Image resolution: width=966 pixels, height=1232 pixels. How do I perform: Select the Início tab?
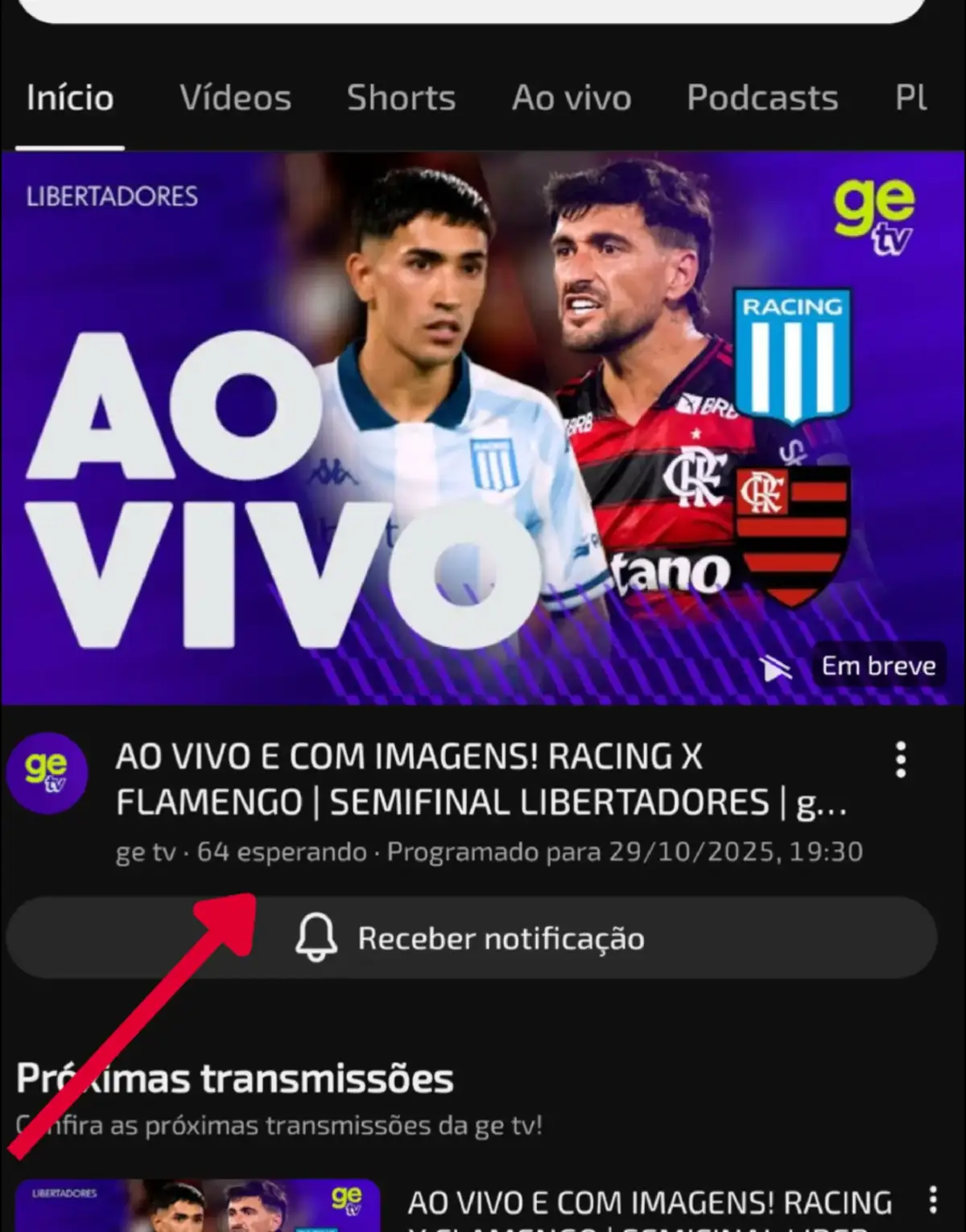[x=68, y=98]
